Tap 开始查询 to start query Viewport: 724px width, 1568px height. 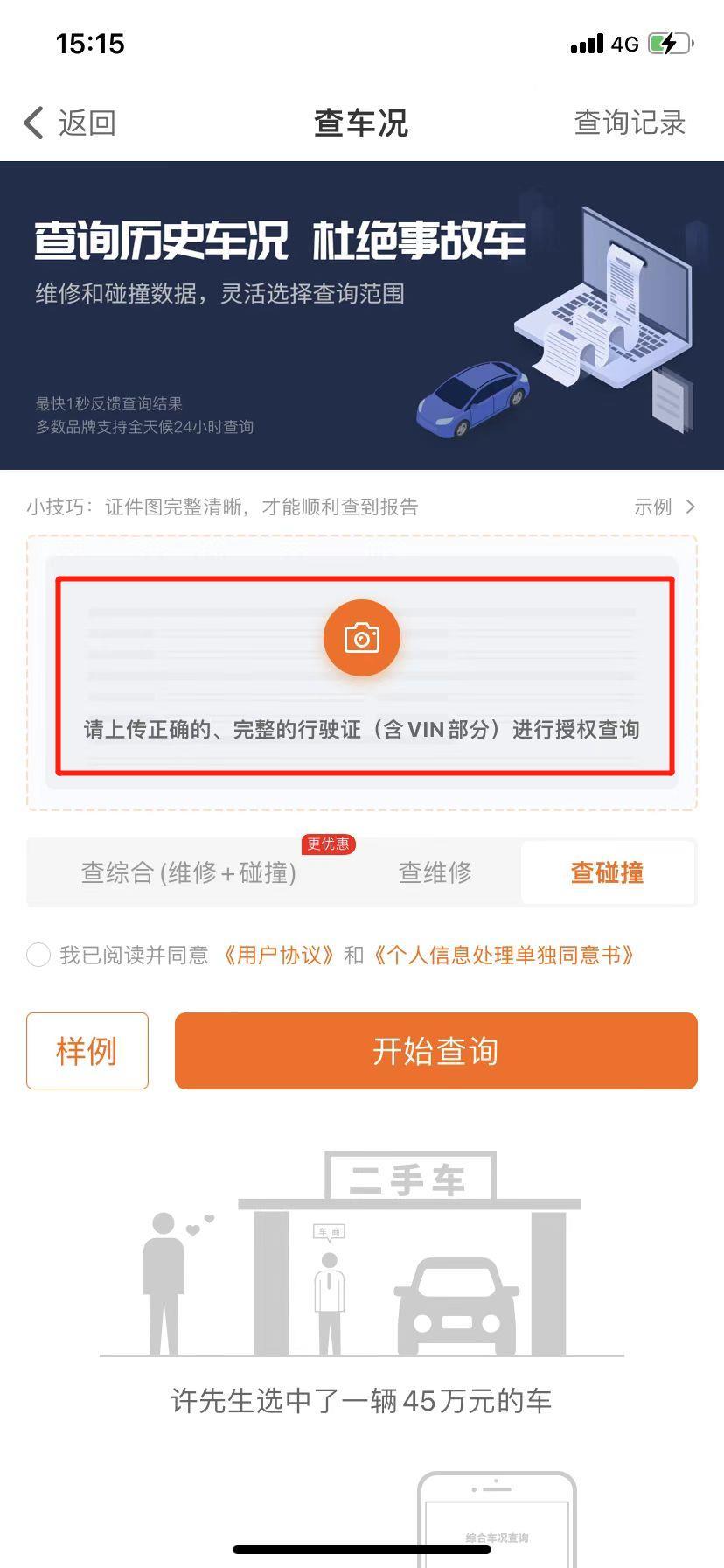coord(435,1051)
